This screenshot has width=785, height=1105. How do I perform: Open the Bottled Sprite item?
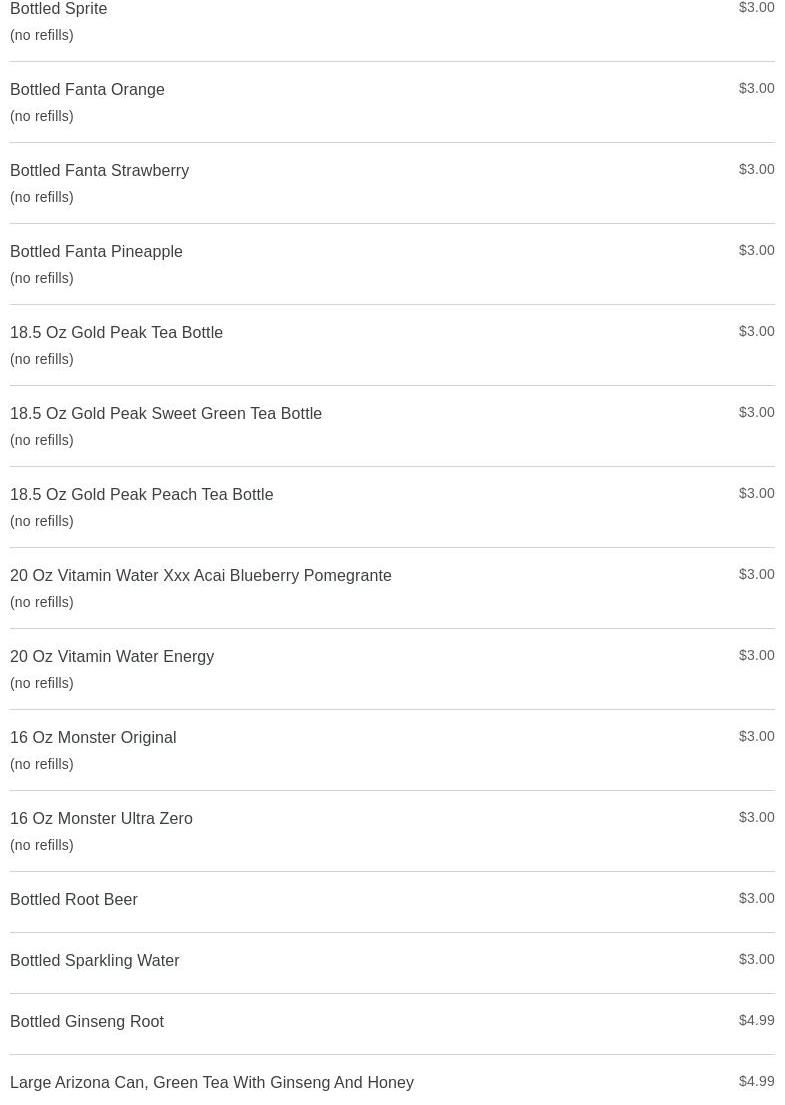pyautogui.click(x=59, y=9)
